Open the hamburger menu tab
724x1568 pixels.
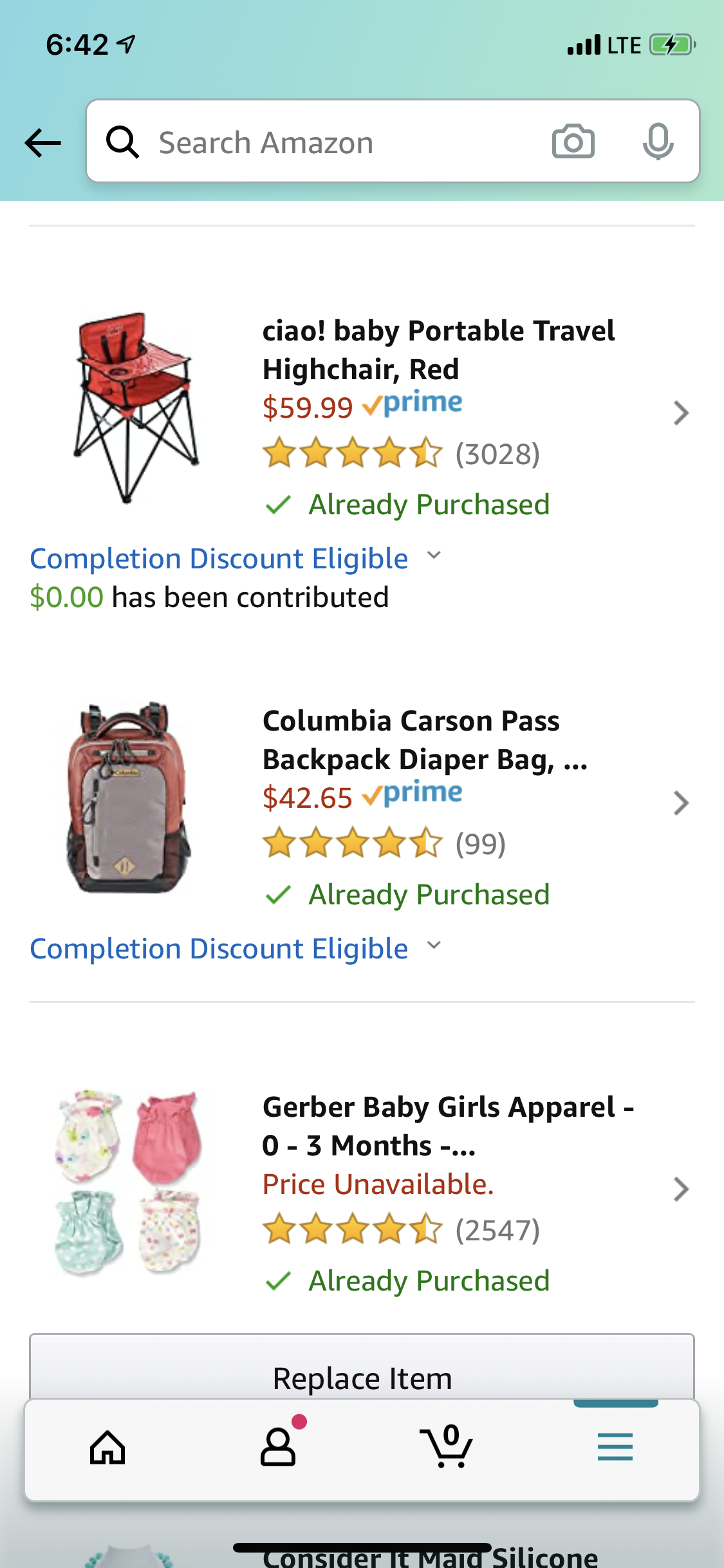pyautogui.click(x=615, y=1448)
